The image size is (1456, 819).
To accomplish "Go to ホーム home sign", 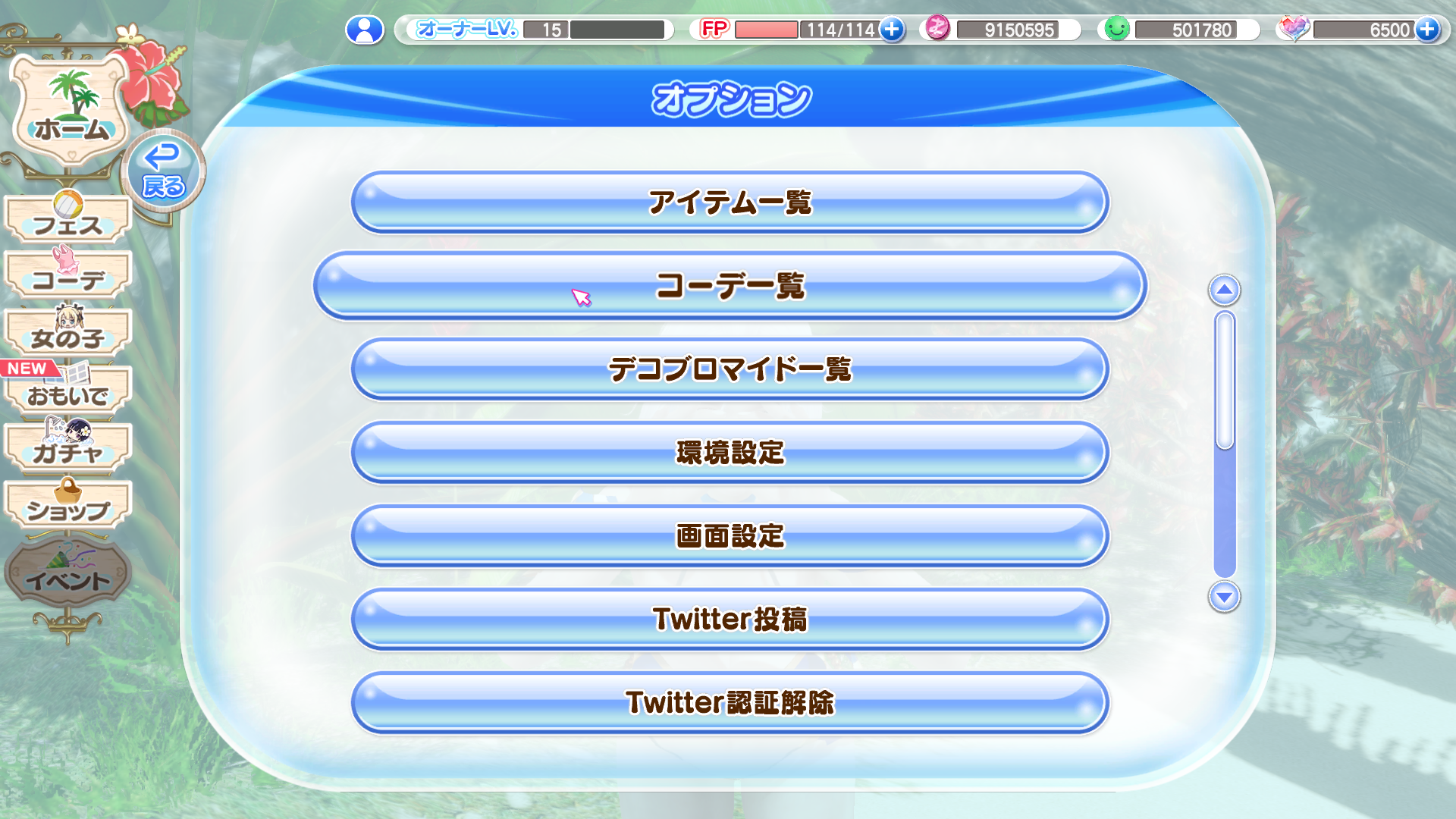I will 71,110.
